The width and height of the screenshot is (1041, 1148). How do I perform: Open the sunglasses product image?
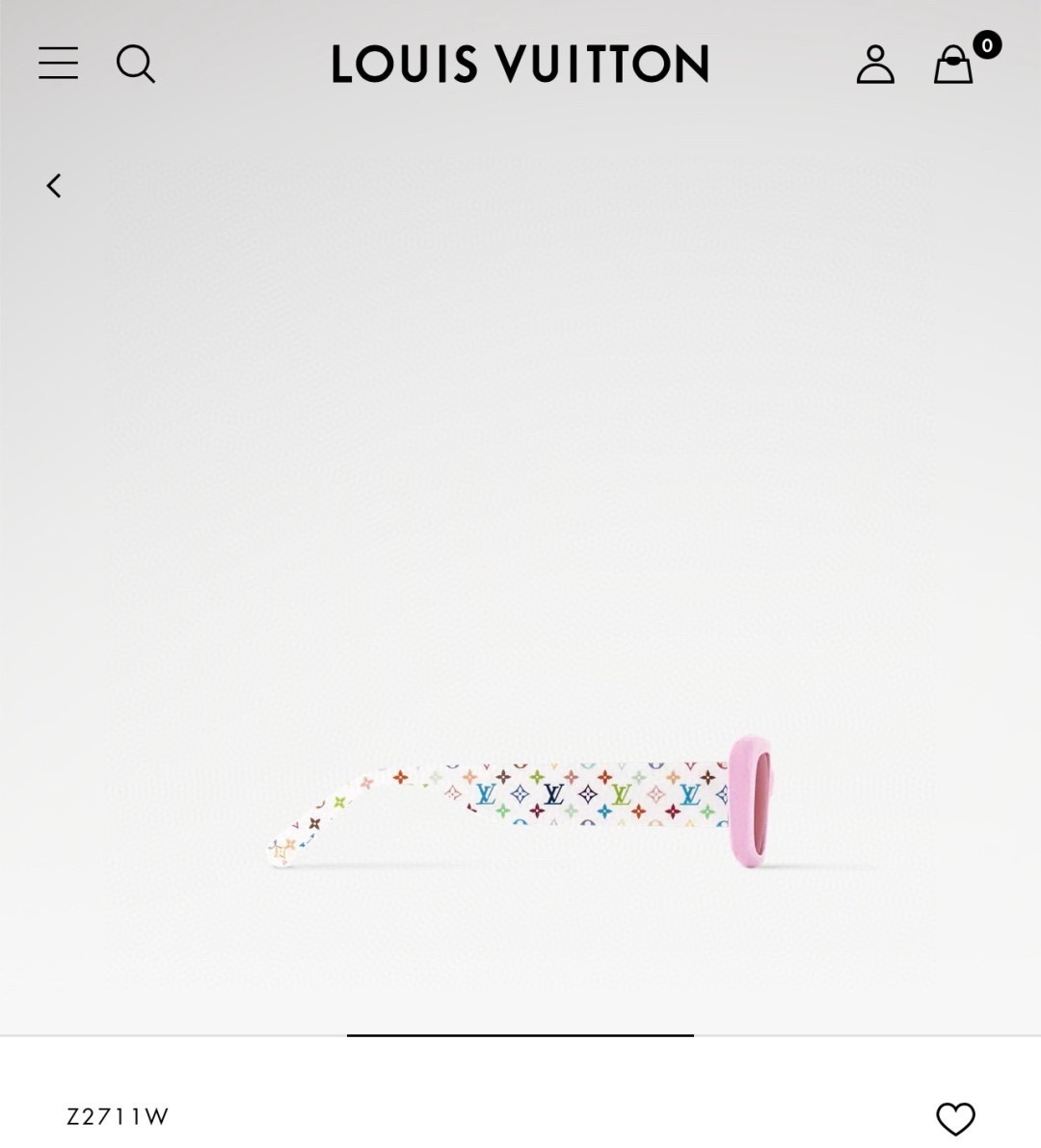[520, 798]
